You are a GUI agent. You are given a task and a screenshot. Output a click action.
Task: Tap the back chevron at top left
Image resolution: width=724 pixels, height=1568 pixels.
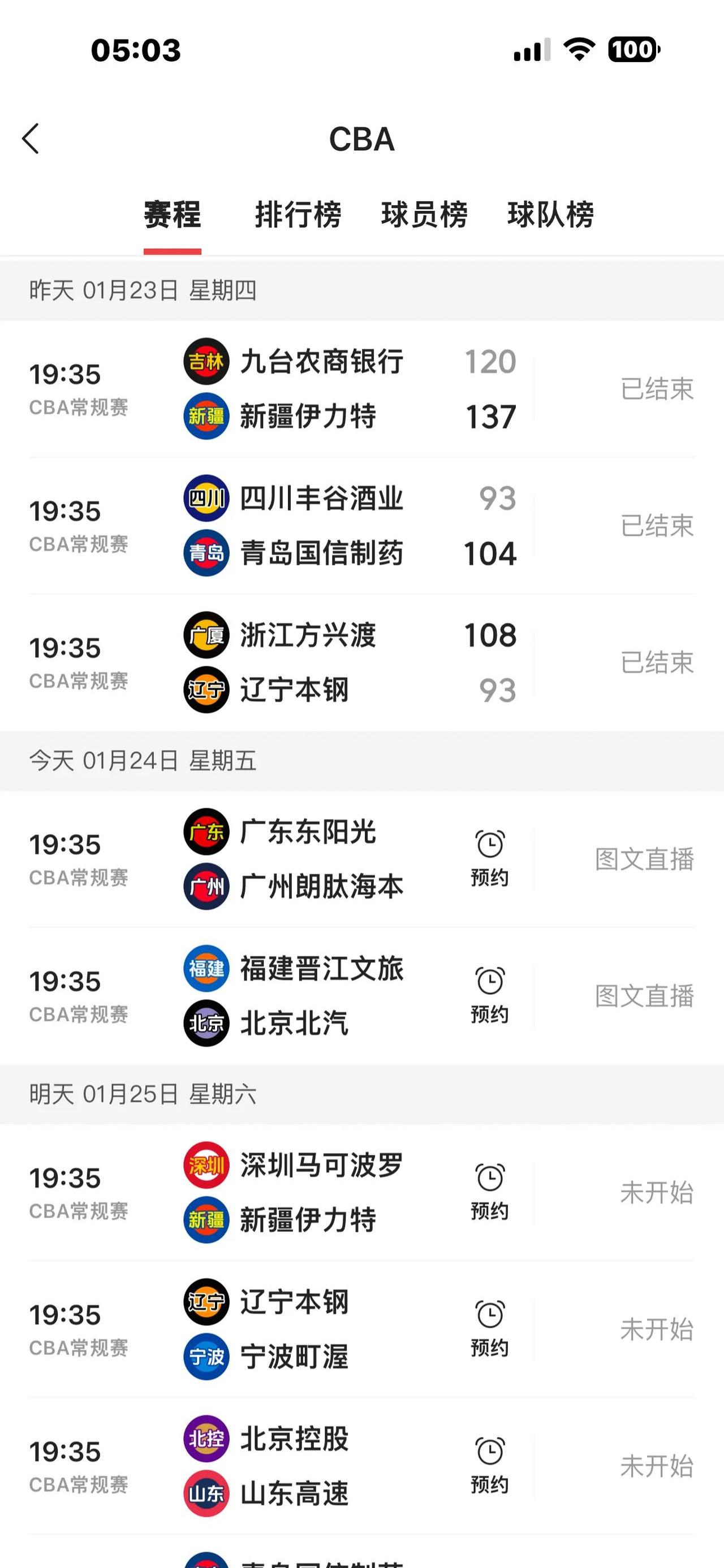(31, 139)
